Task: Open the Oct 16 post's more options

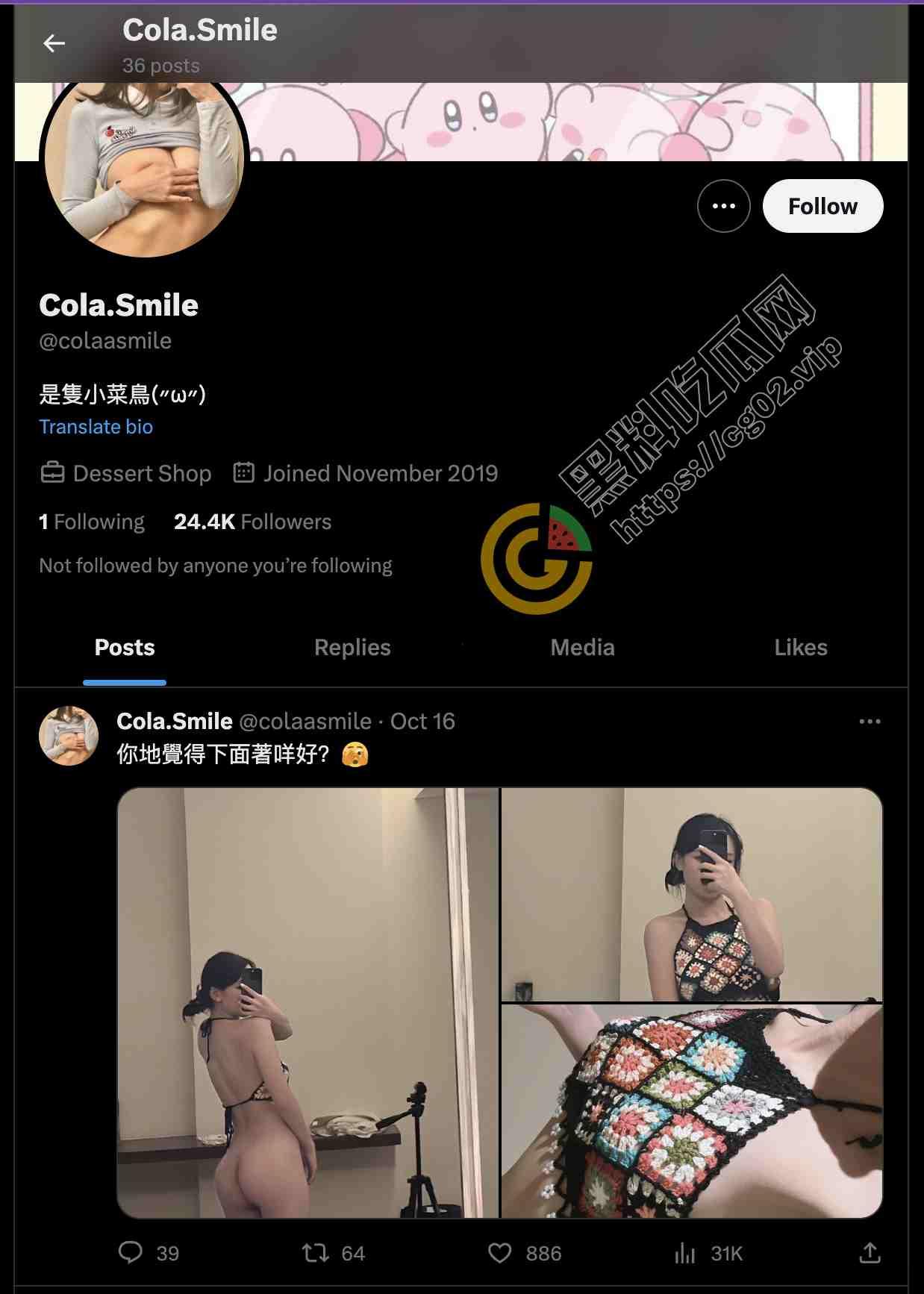Action: click(870, 722)
